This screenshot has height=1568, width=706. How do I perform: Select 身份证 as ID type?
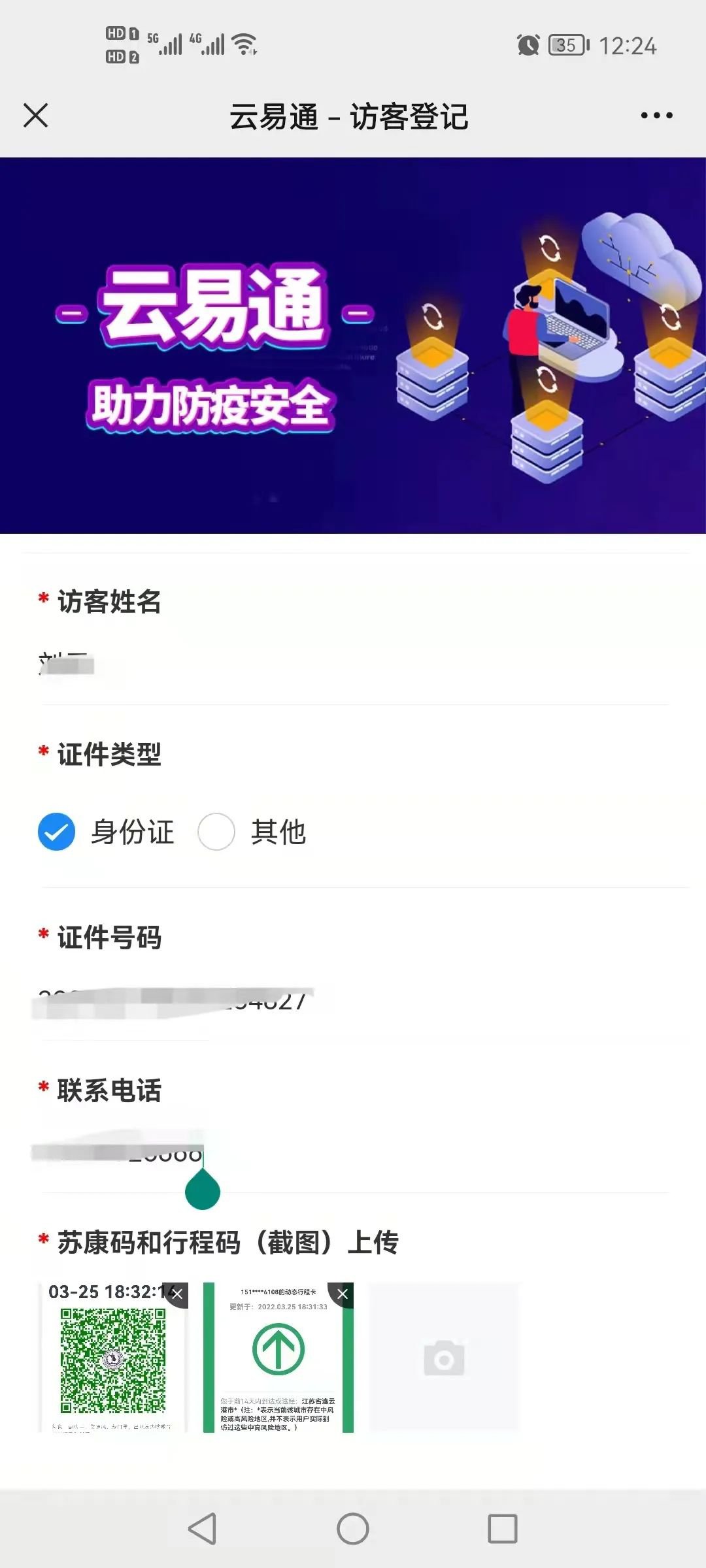[57, 832]
